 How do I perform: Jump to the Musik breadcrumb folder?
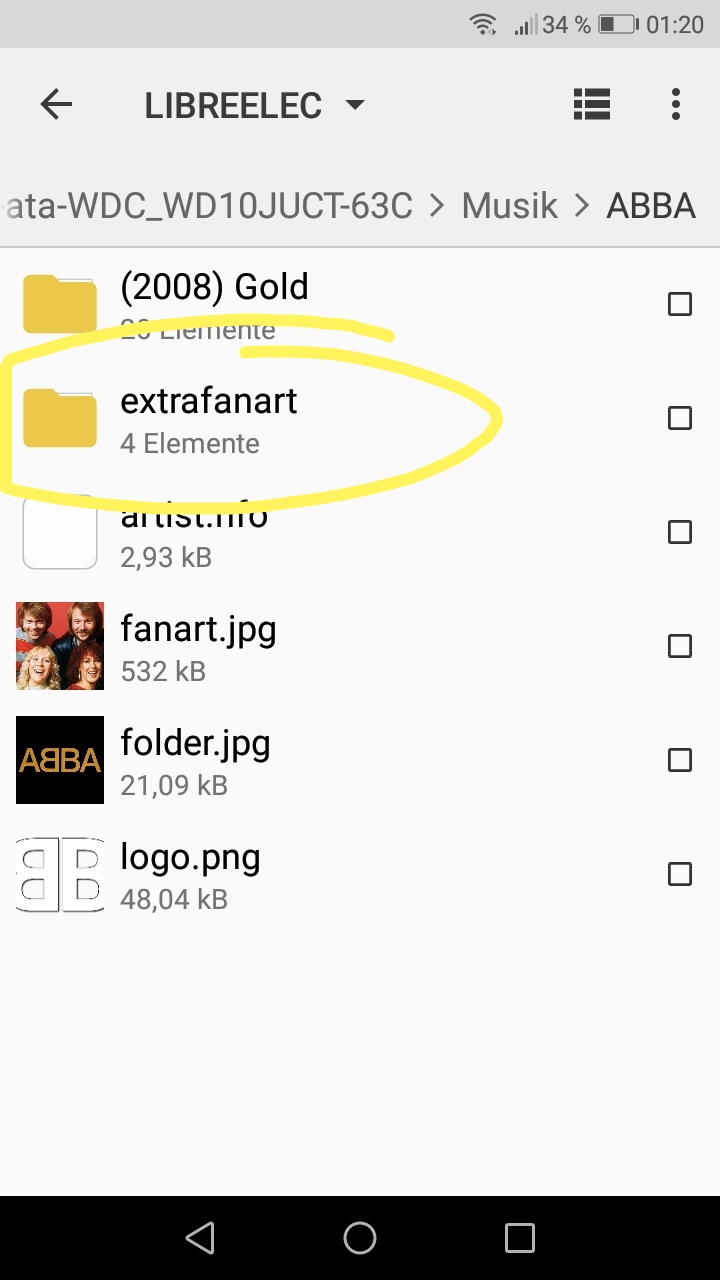click(509, 205)
